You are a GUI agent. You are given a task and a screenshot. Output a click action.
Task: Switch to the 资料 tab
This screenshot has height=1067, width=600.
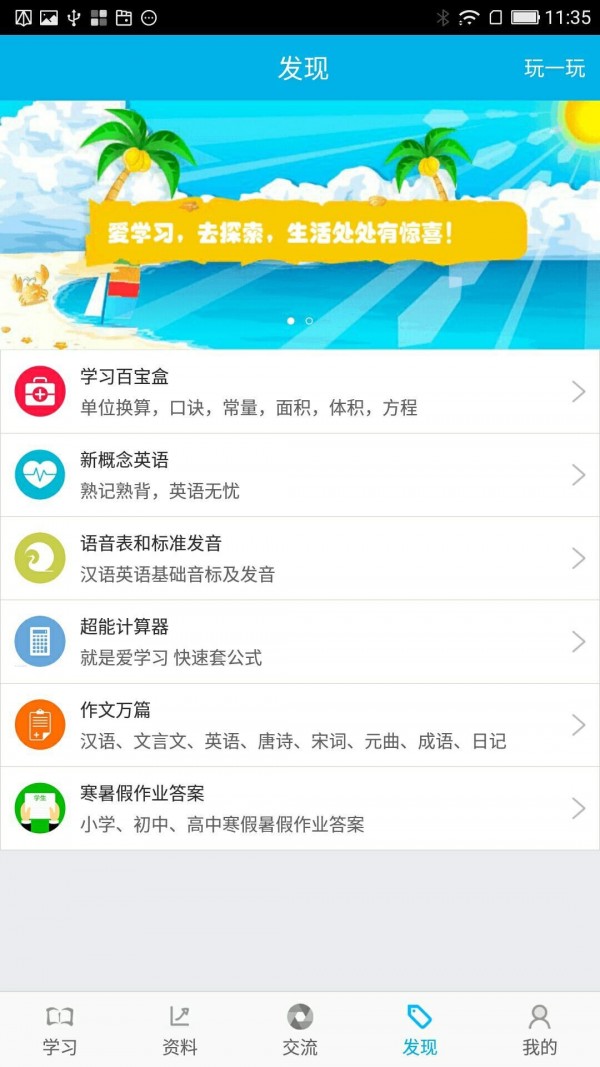pos(180,1030)
